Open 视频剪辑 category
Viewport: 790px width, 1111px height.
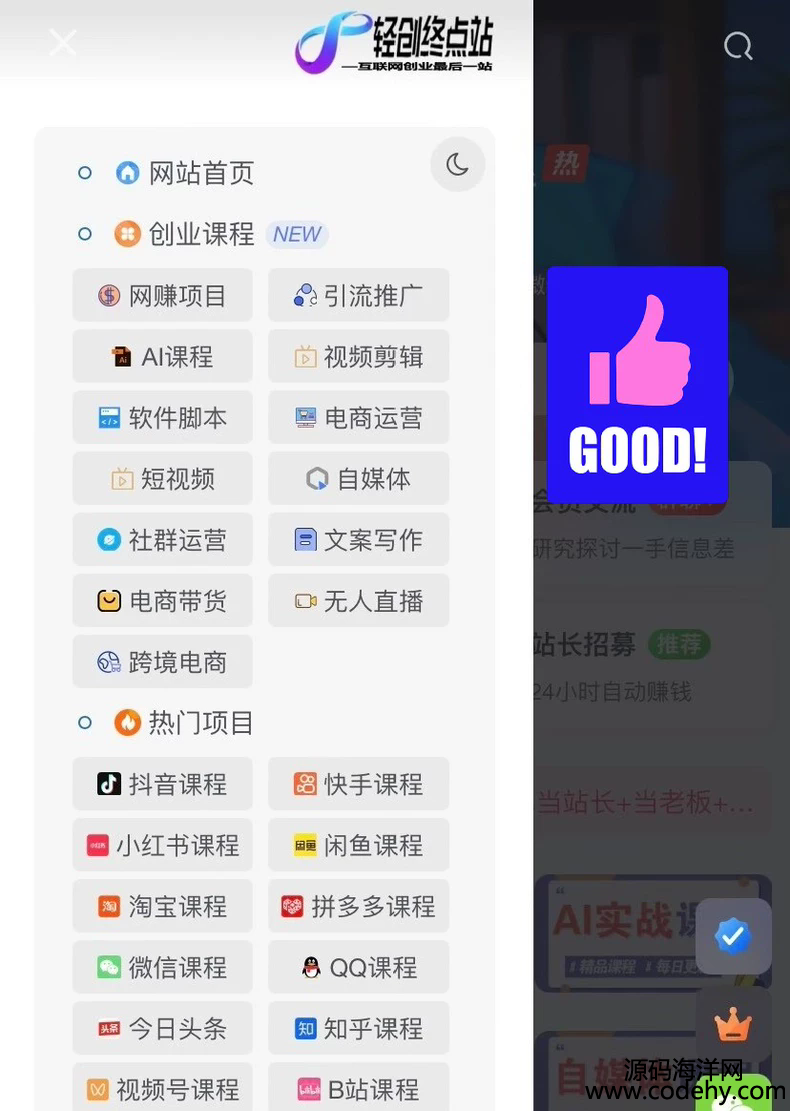pos(358,357)
